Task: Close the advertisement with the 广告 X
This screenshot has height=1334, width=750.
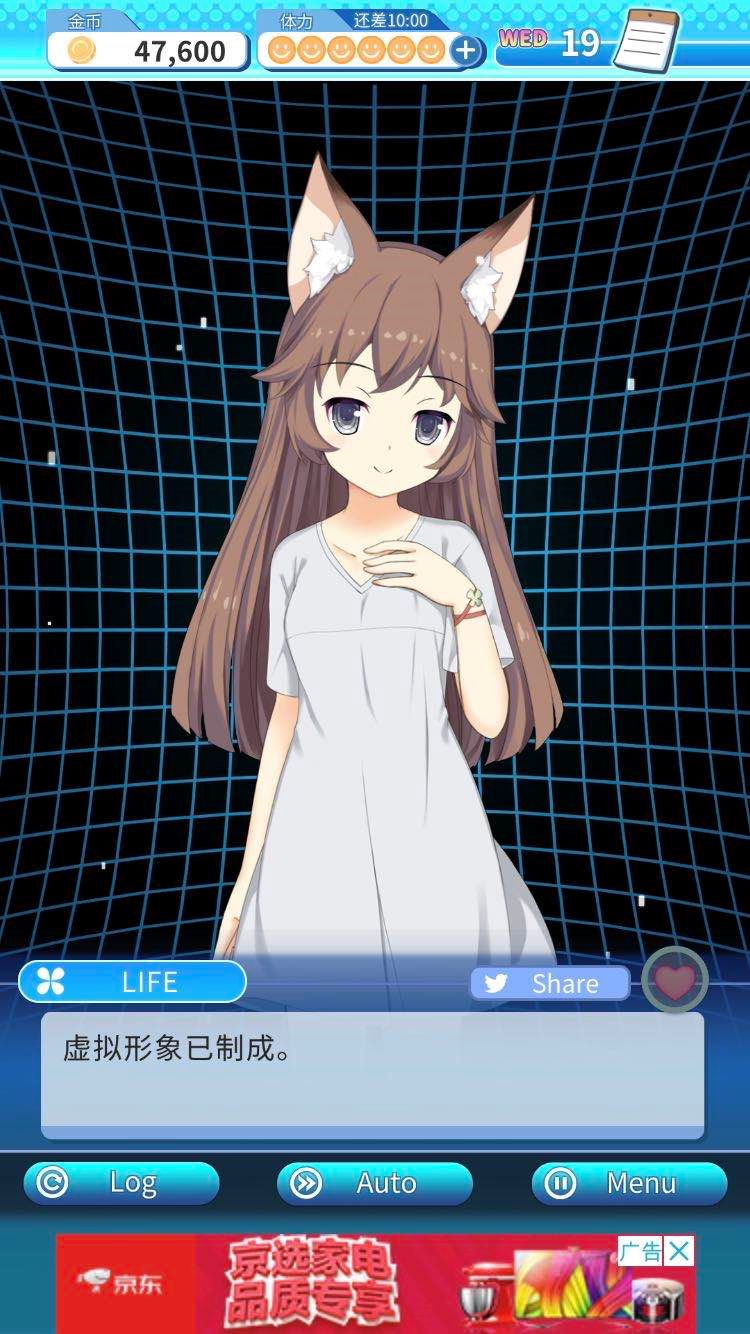Action: [x=680, y=1249]
